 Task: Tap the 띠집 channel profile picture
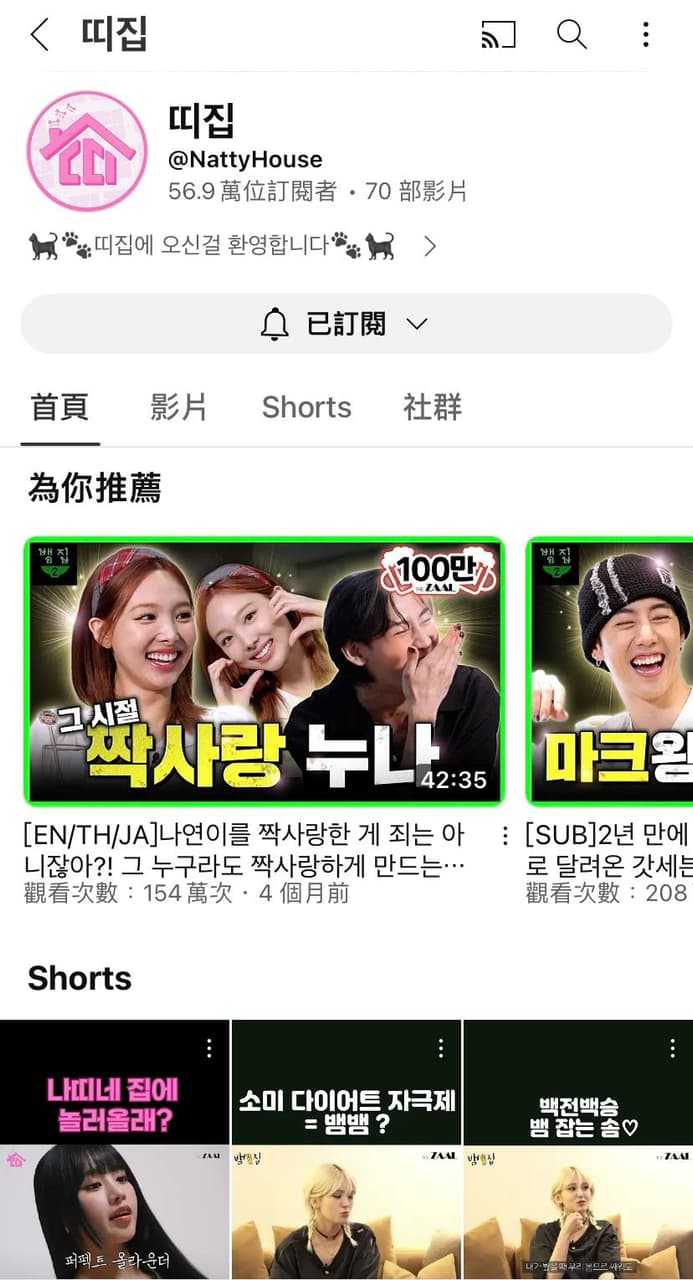click(x=80, y=151)
